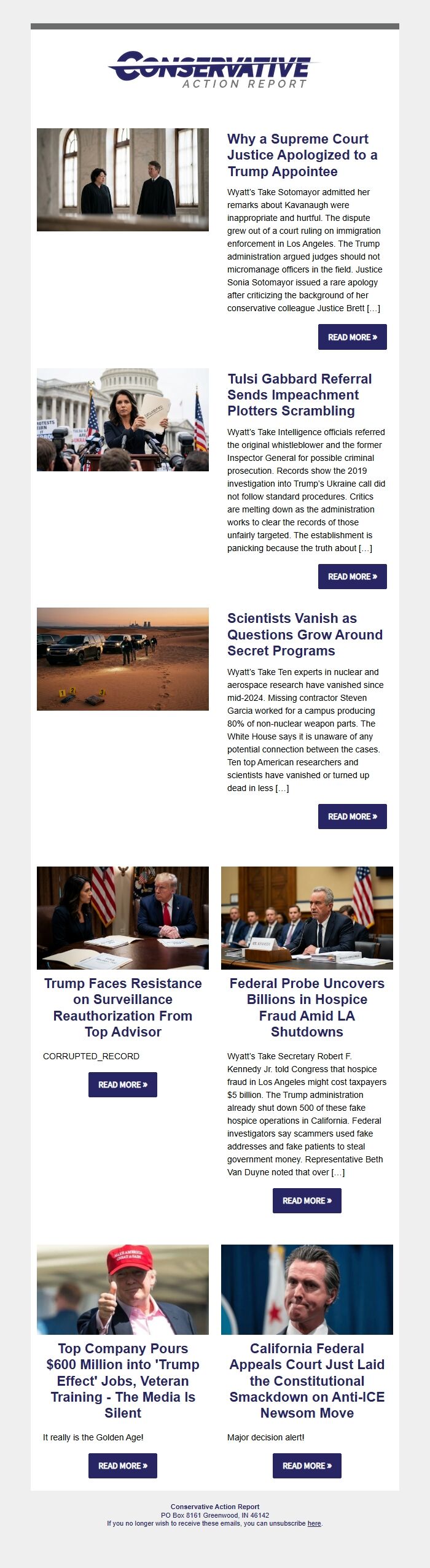This screenshot has width=430, height=1568.
Task: Tap READ MORE under the Supreme Court Justice article
Action: (x=352, y=337)
